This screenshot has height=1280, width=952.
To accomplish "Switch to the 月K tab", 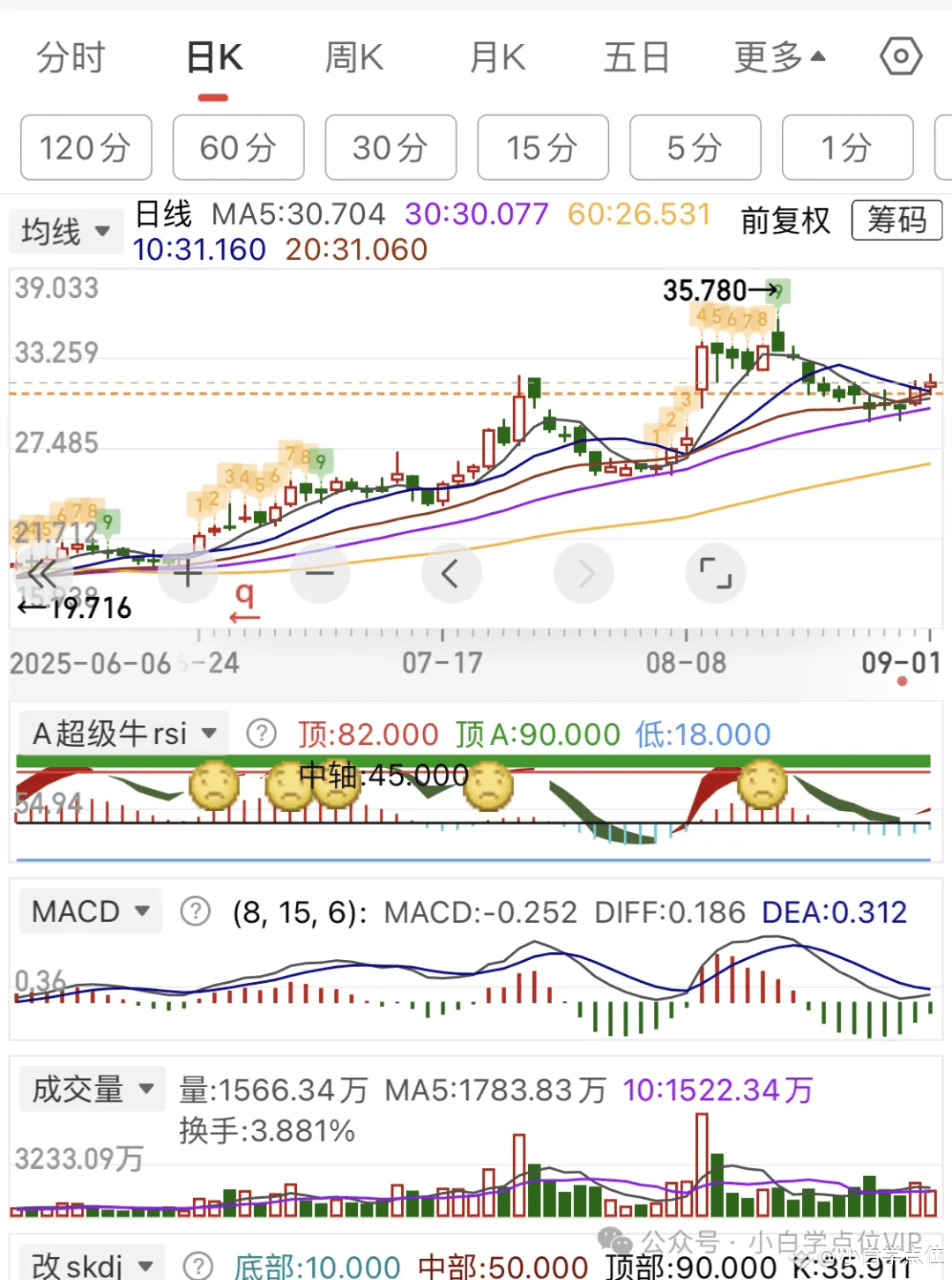I will point(497,58).
